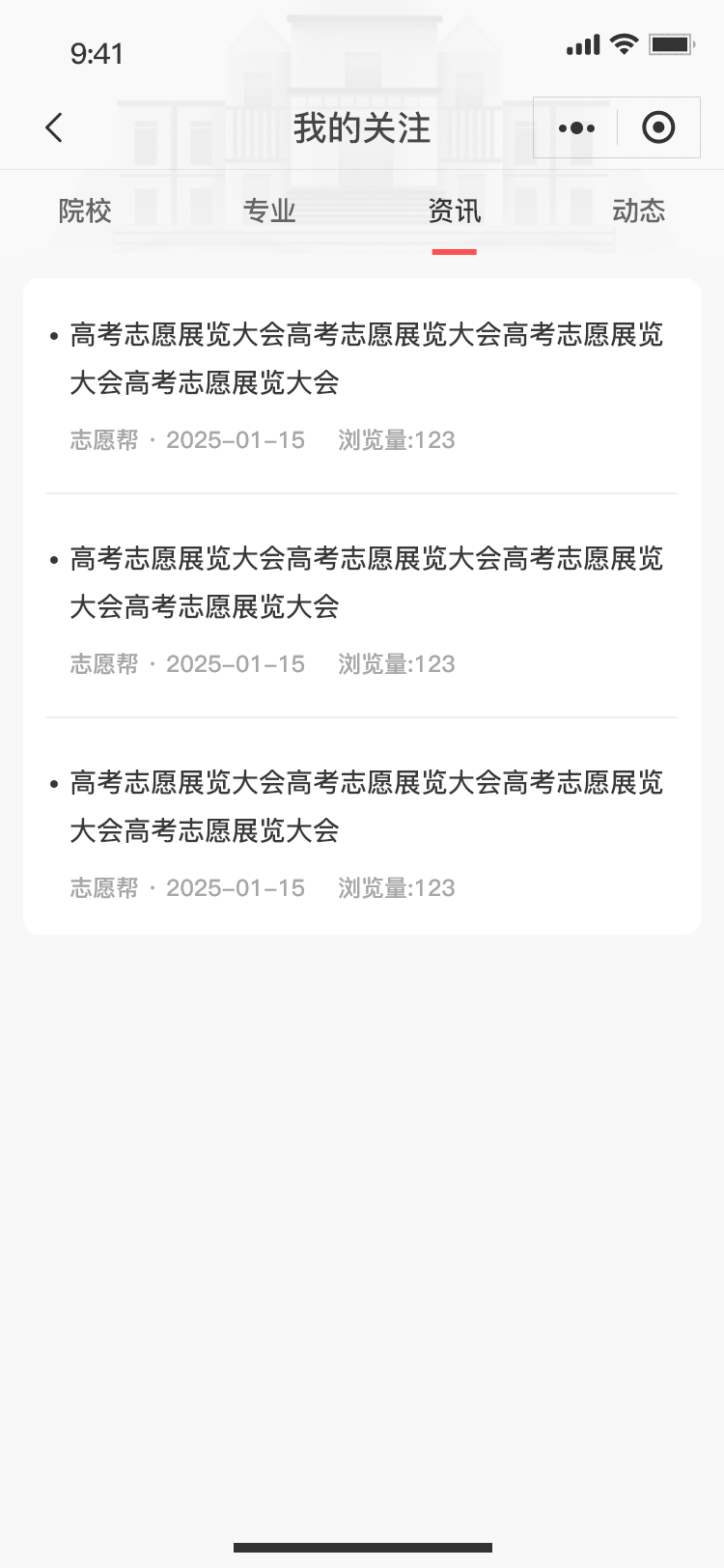The width and height of the screenshot is (724, 1568).
Task: Switch to the 专业 tab
Action: (269, 210)
